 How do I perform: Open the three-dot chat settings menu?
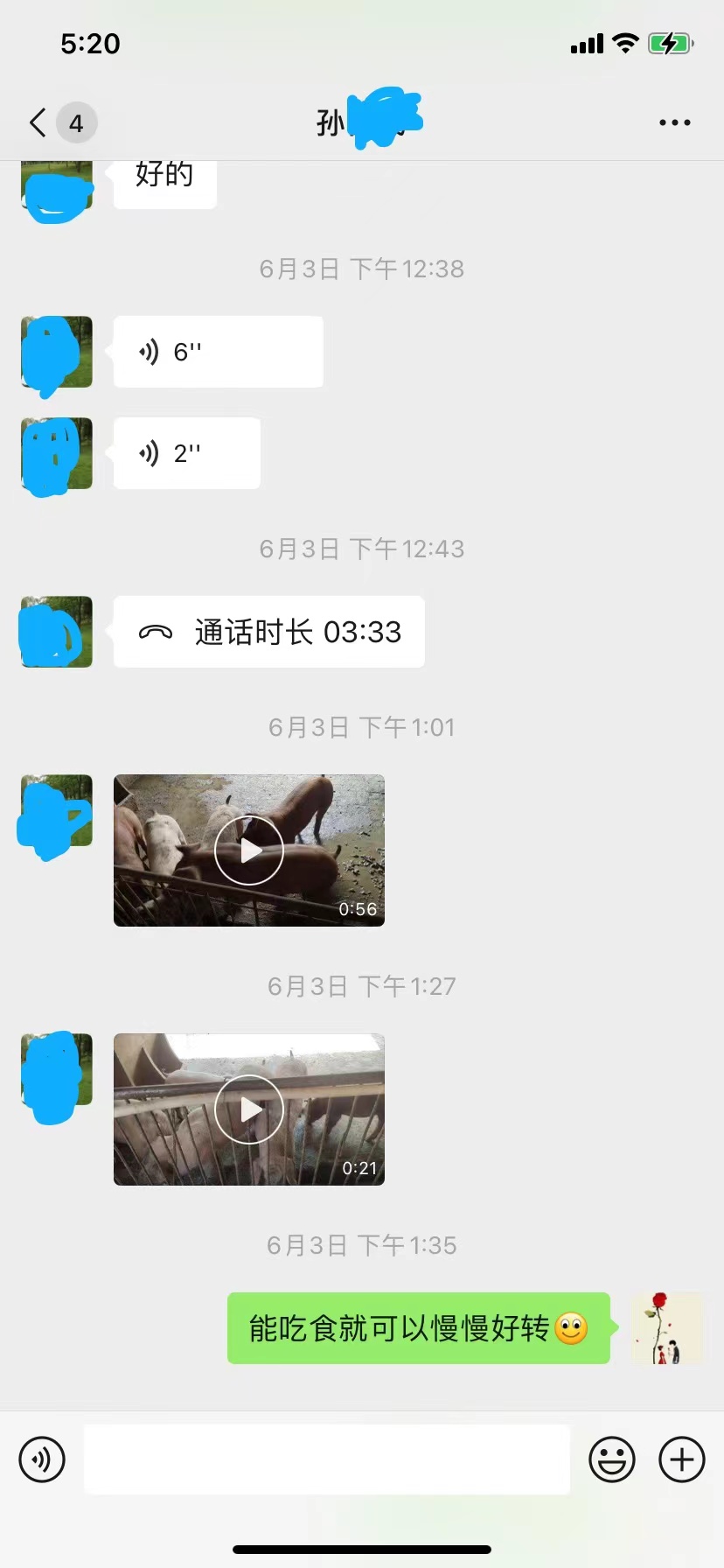(x=674, y=122)
